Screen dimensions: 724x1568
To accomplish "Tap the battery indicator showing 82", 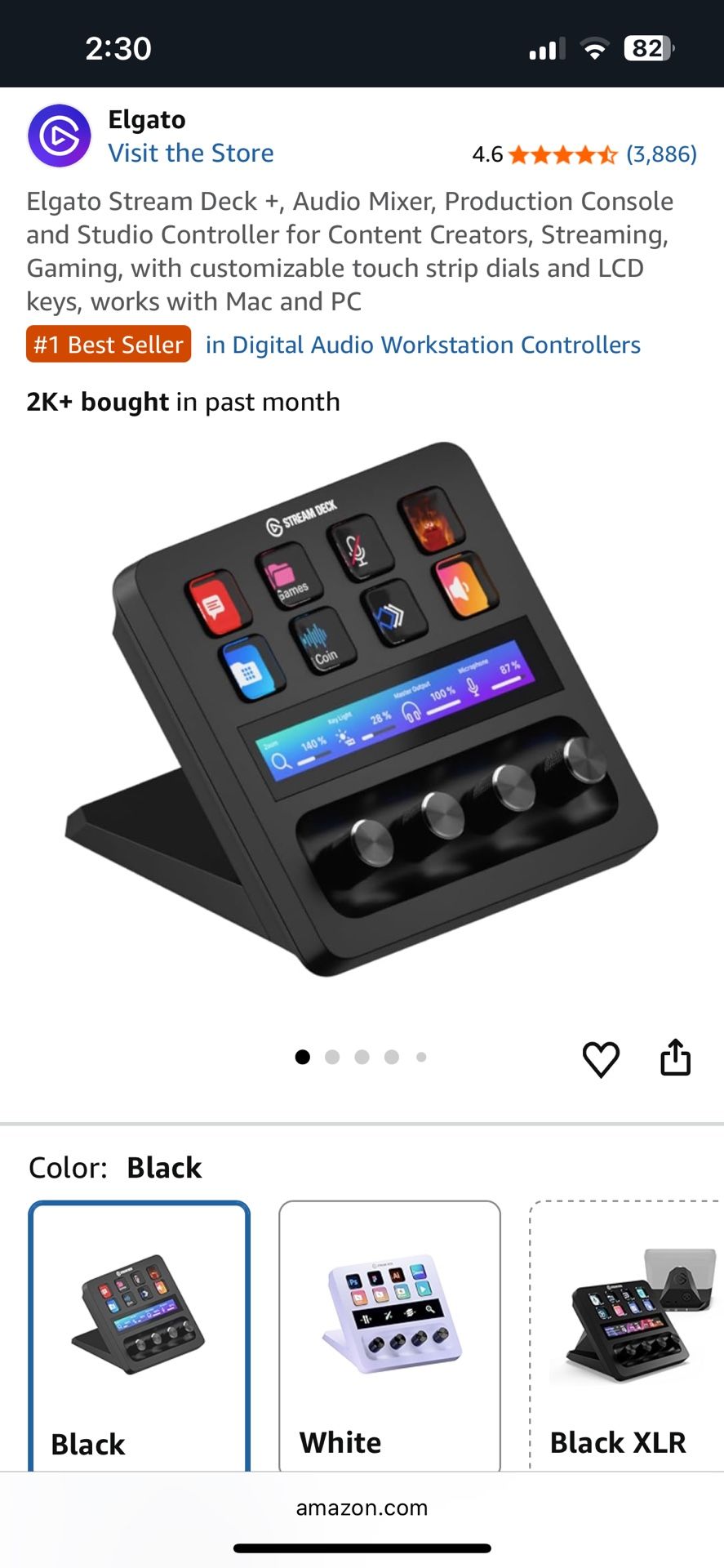I will (x=645, y=47).
